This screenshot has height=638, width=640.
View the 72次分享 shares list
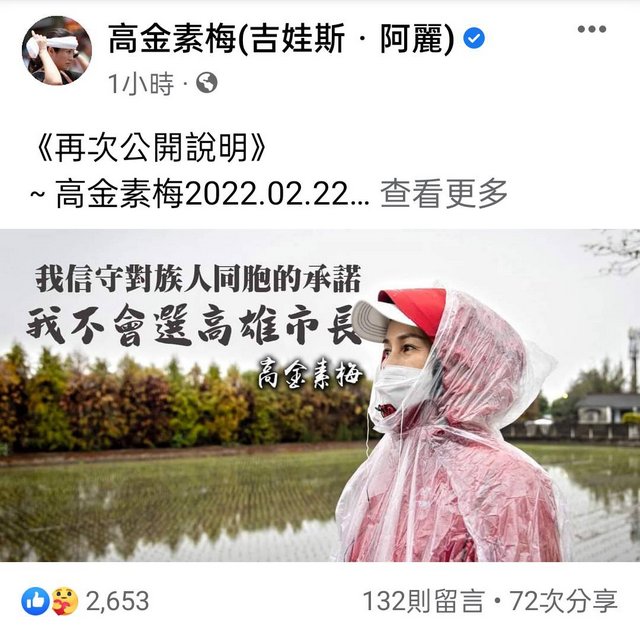(564, 601)
